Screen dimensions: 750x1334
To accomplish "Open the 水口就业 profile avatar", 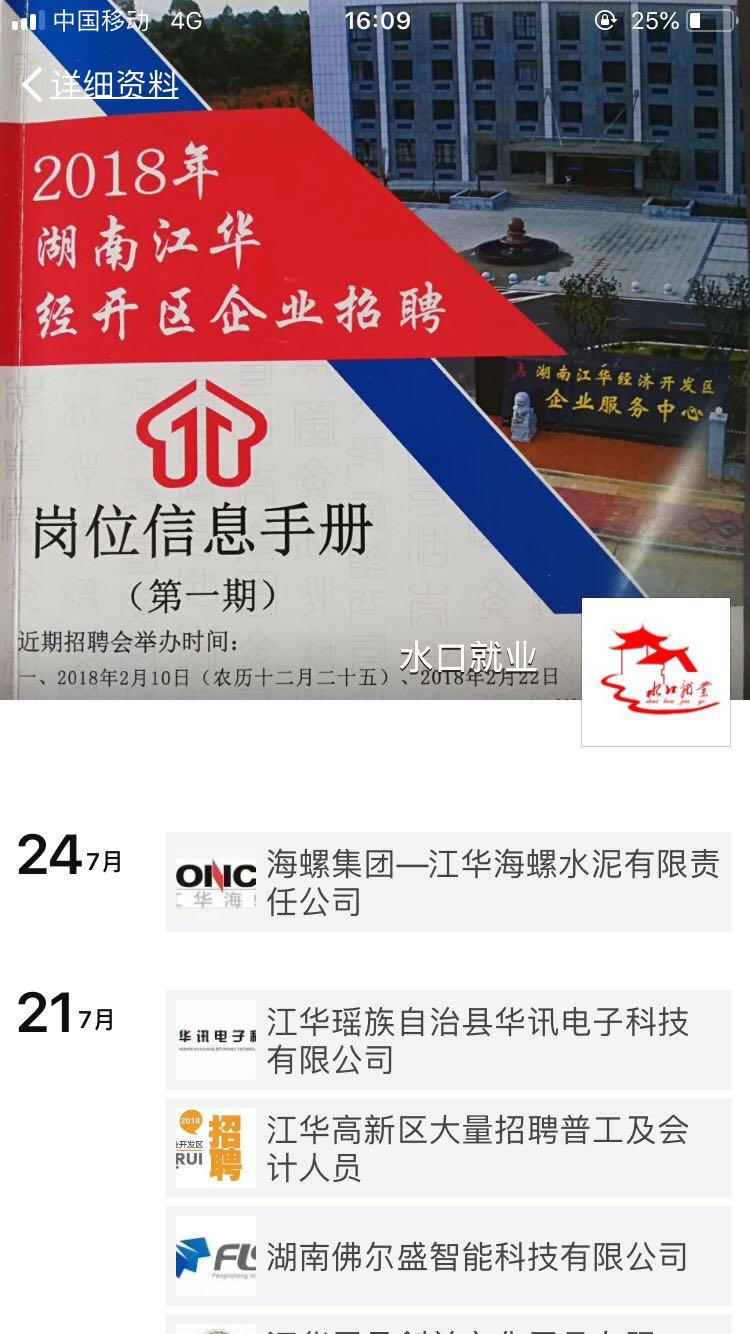I will (656, 672).
